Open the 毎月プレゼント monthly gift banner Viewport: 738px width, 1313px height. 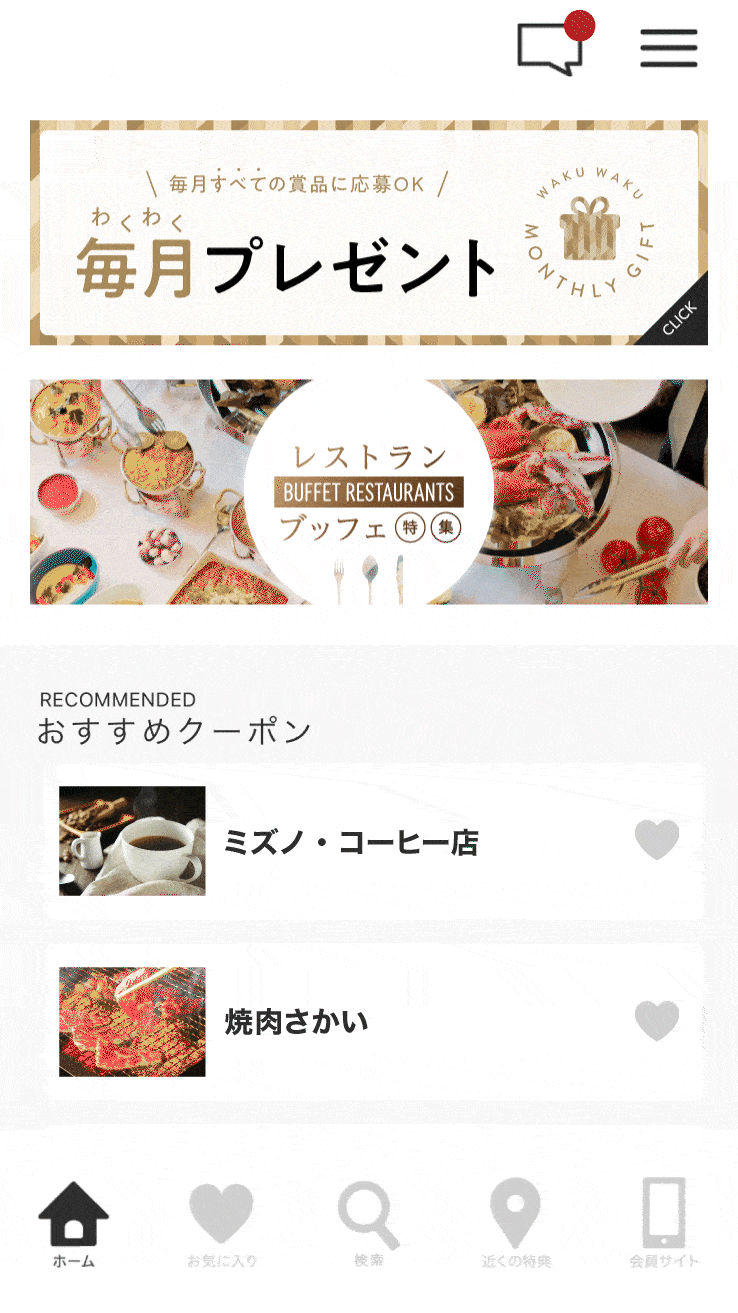[369, 233]
